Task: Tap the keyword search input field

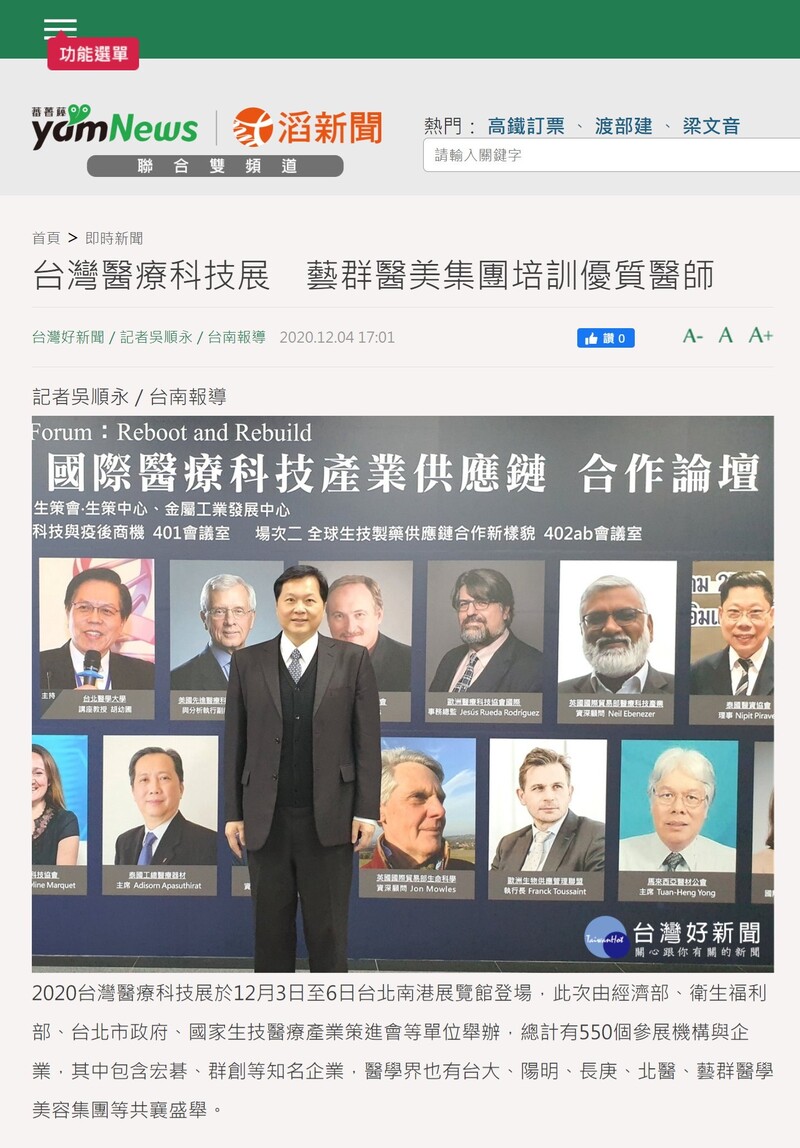Action: [x=610, y=155]
